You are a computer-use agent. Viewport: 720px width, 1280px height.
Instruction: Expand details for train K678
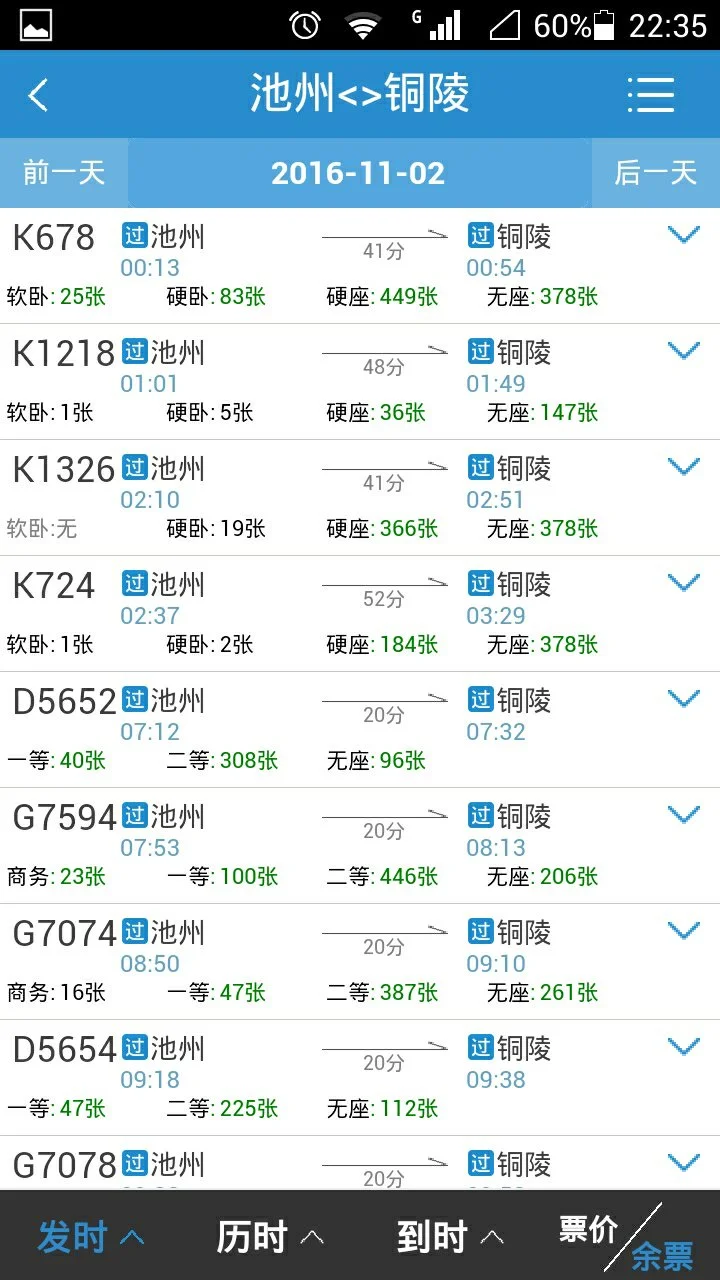[684, 234]
